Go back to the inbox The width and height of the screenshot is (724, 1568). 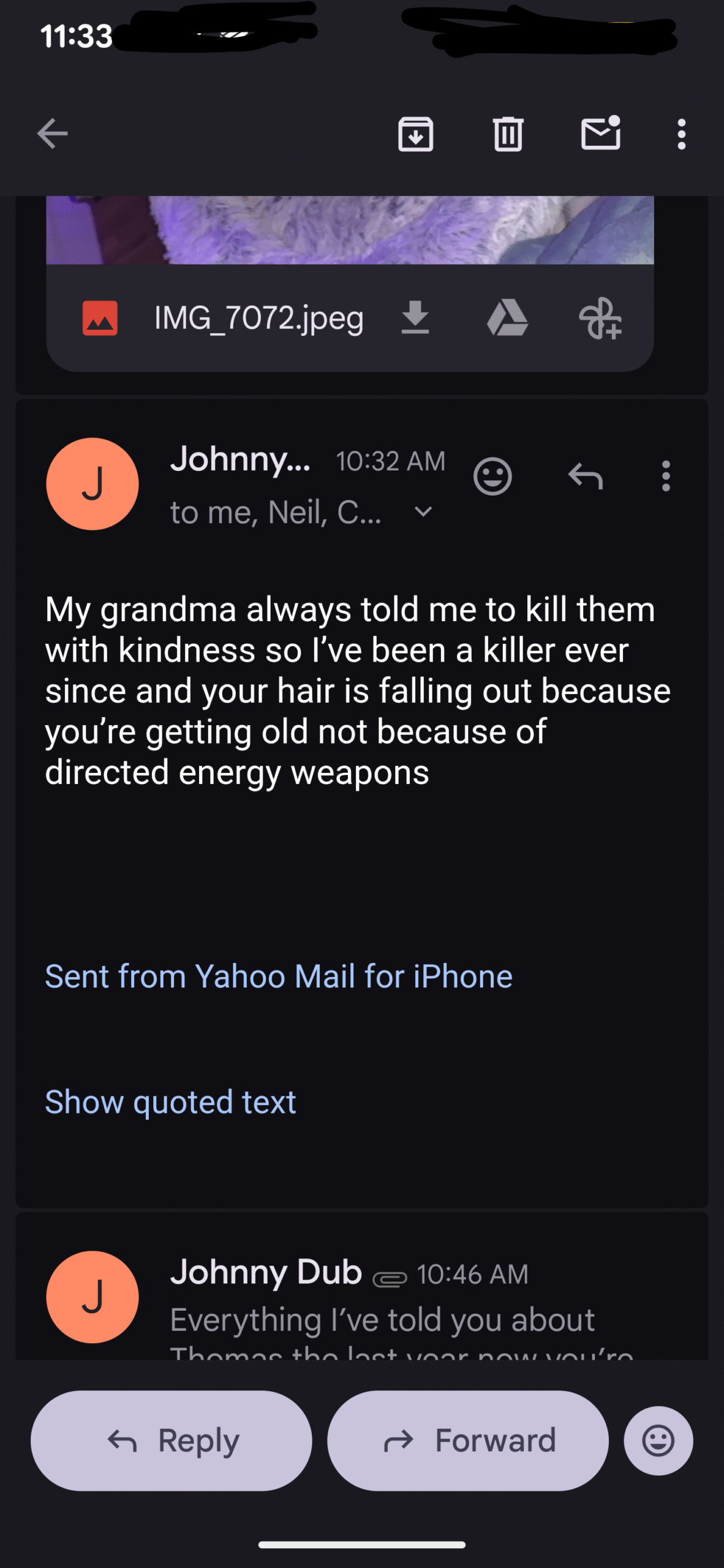[x=53, y=134]
